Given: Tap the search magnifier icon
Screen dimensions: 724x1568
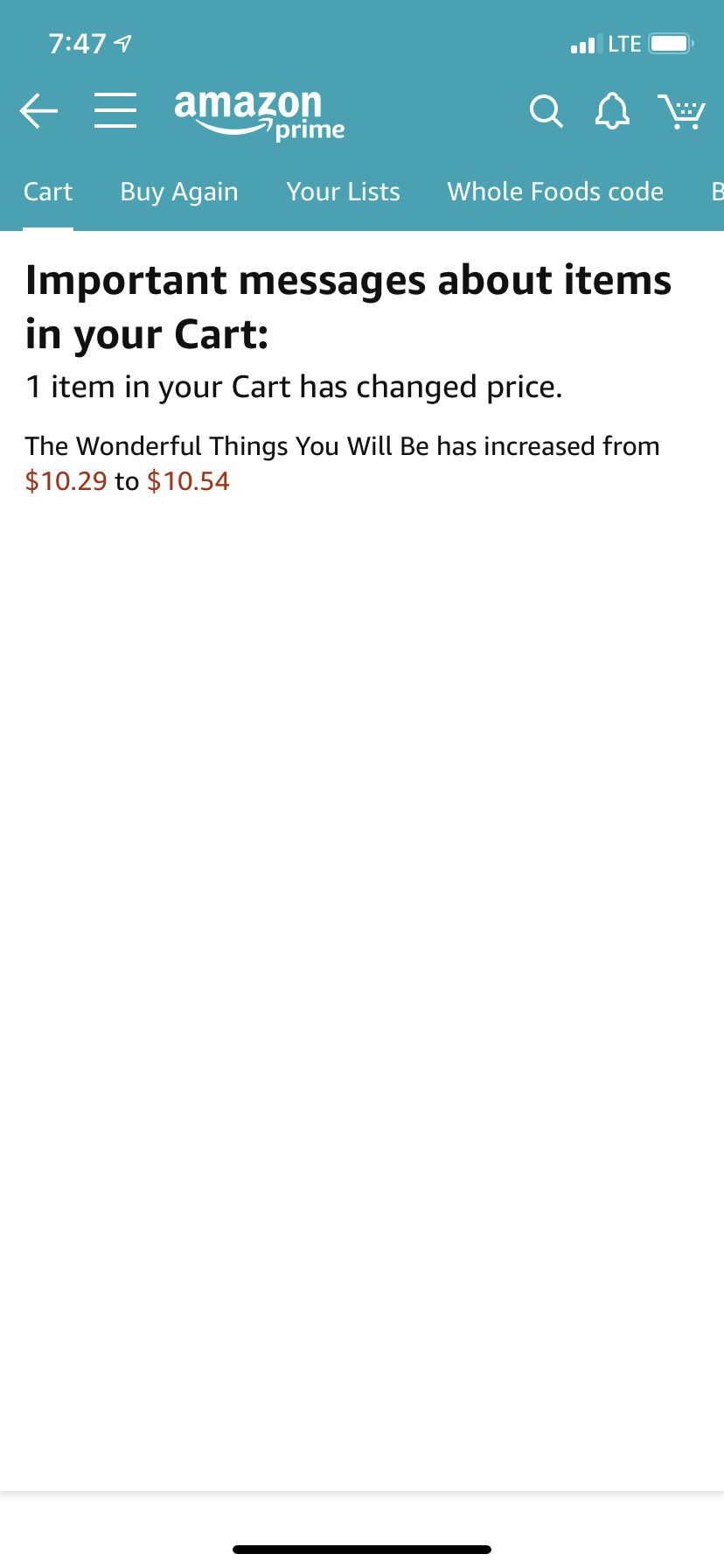Looking at the screenshot, I should pyautogui.click(x=546, y=112).
